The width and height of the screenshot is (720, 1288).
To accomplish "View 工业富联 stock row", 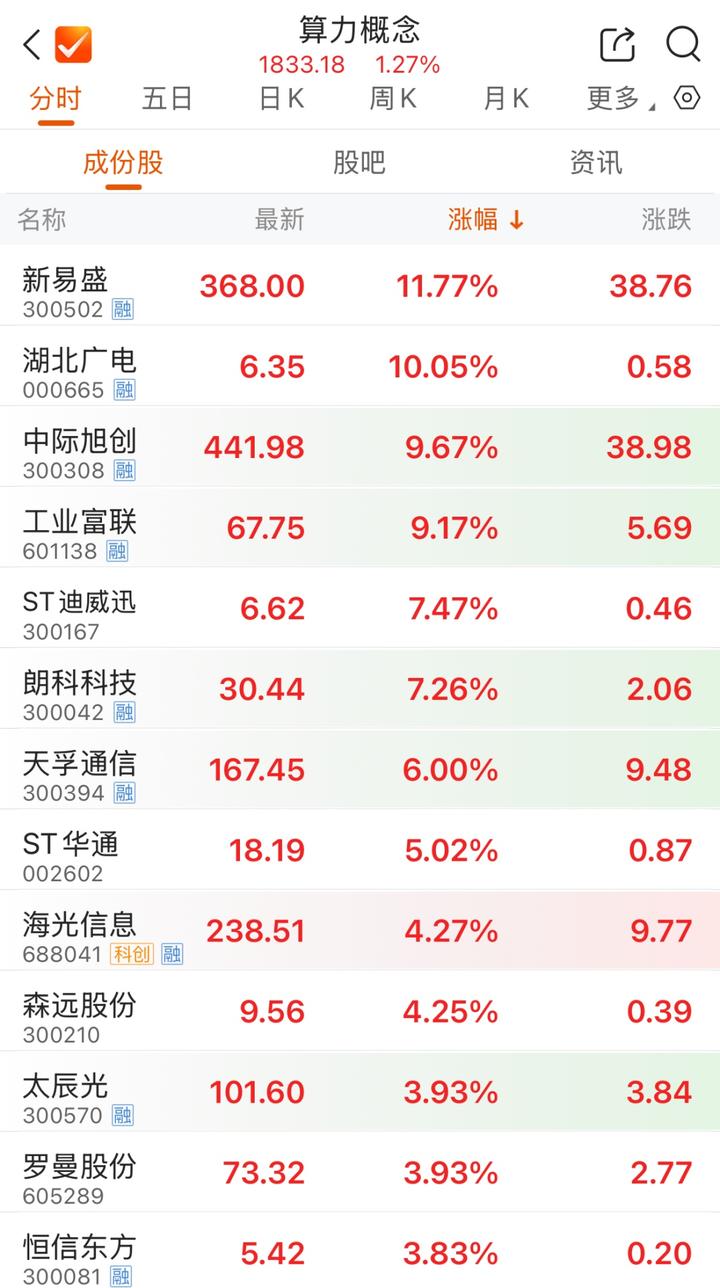I will click(x=360, y=528).
